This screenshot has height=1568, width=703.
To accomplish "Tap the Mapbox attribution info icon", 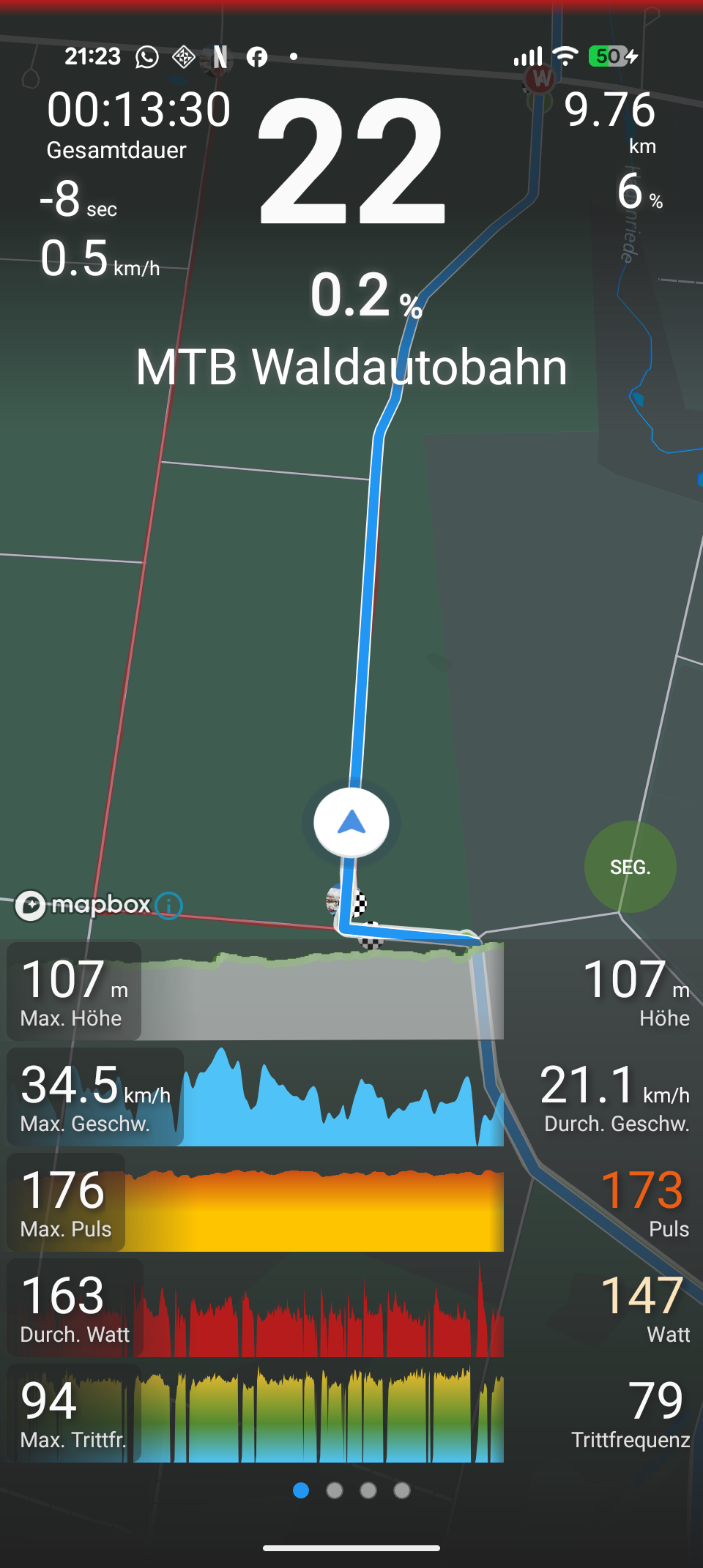I will (167, 906).
